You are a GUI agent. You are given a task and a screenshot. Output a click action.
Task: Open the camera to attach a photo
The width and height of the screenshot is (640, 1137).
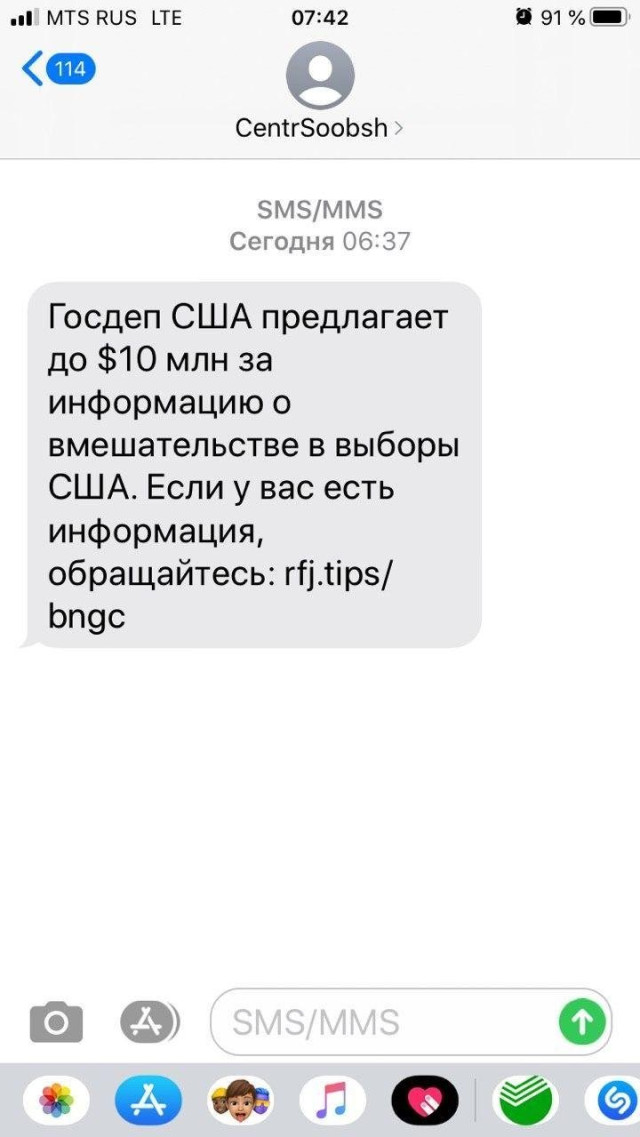[56, 1022]
